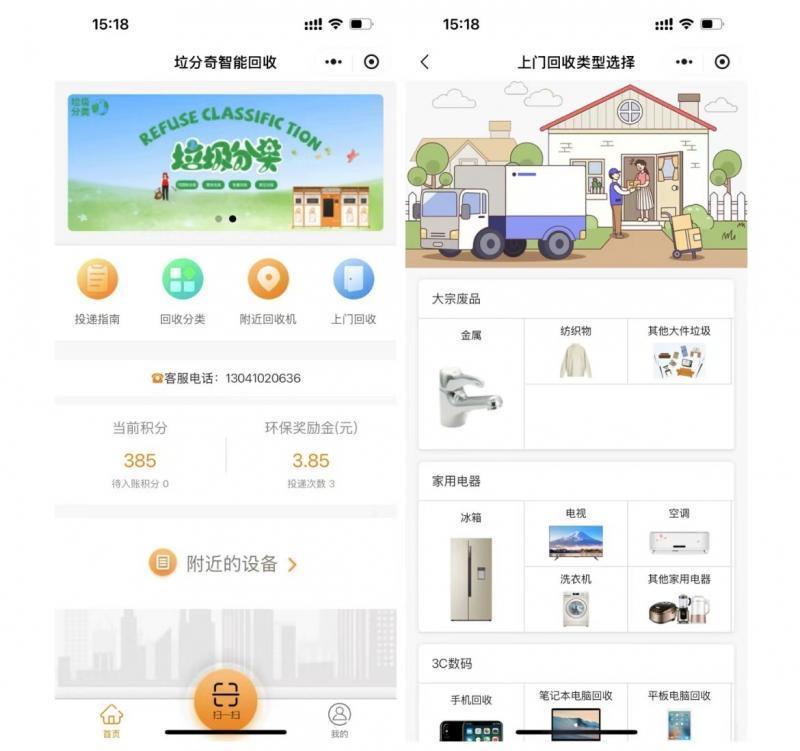Switch to the 我的 tab

point(339,720)
